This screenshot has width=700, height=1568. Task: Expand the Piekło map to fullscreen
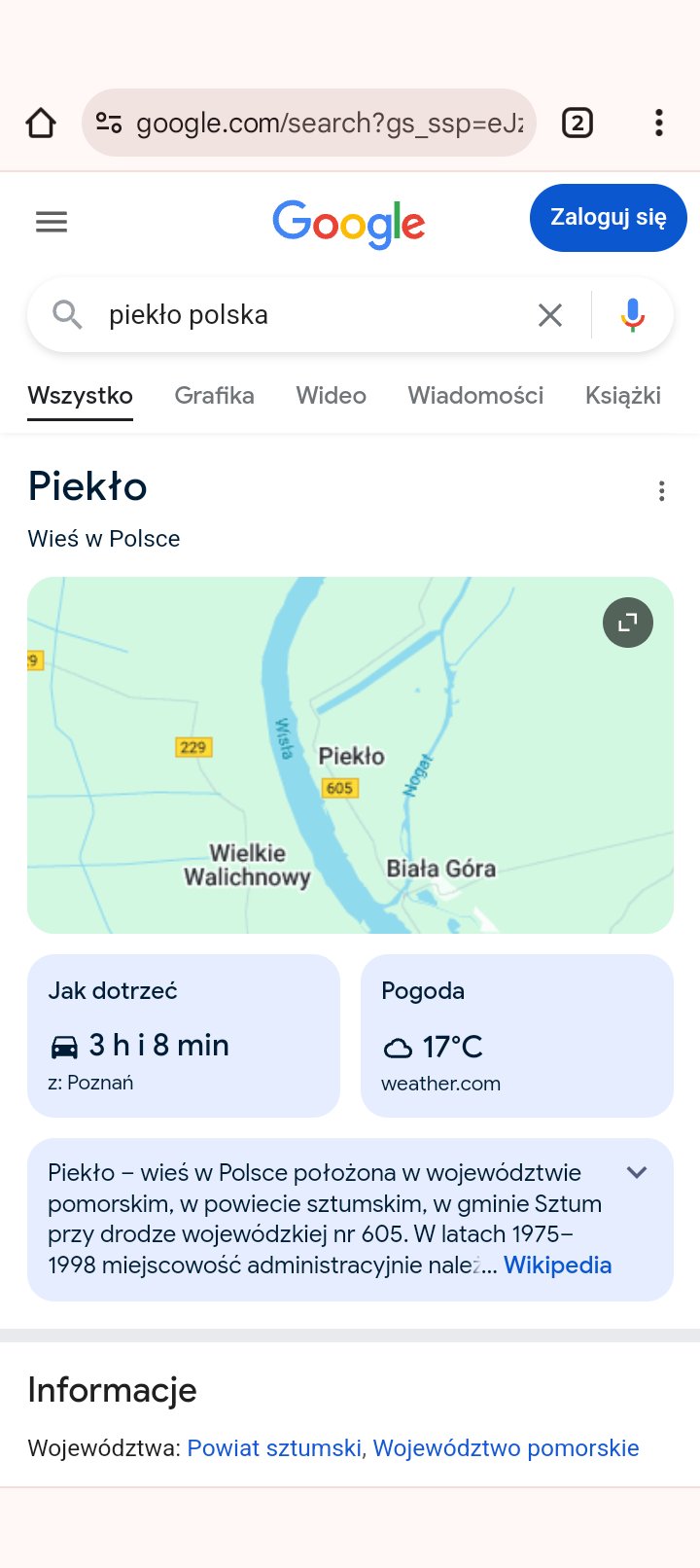628,623
